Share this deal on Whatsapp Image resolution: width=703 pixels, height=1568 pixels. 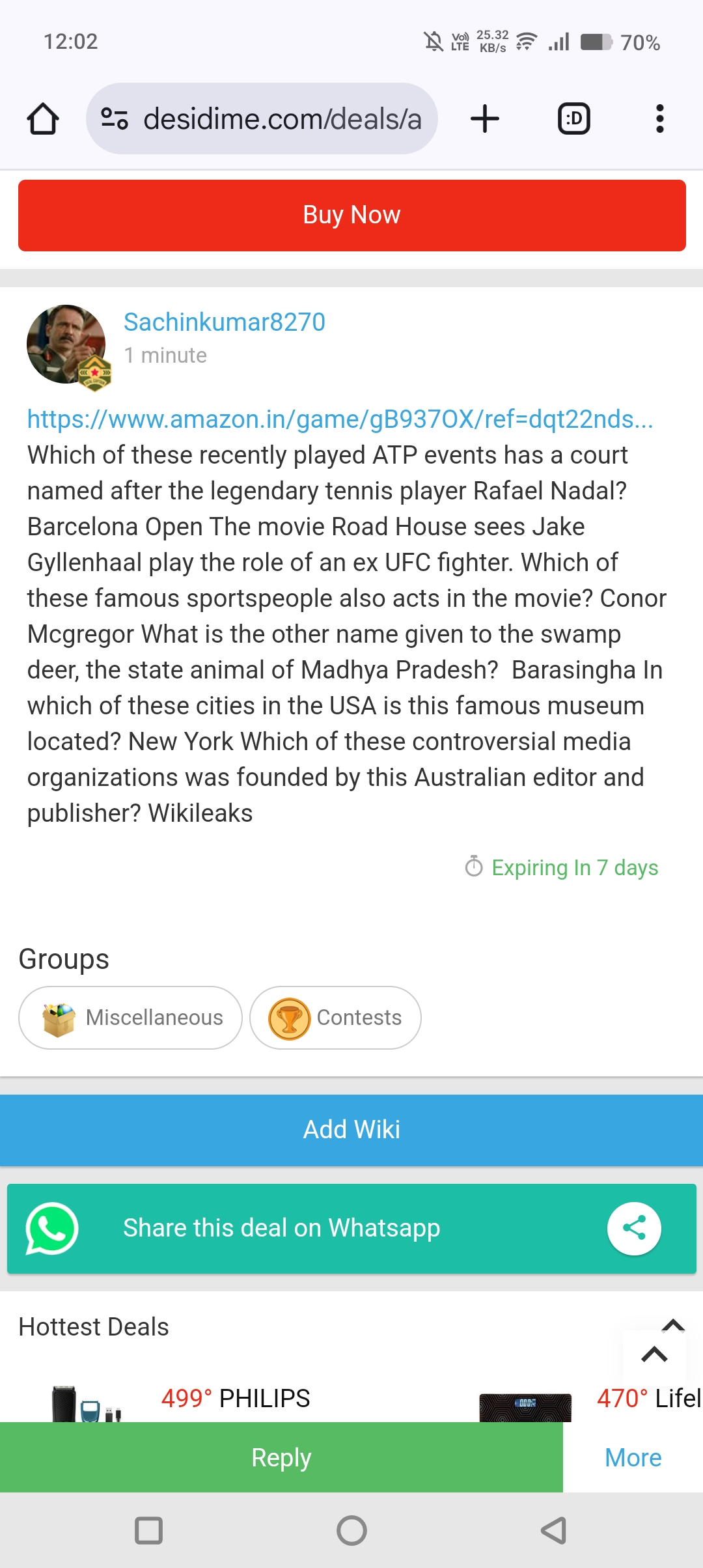tap(281, 1228)
